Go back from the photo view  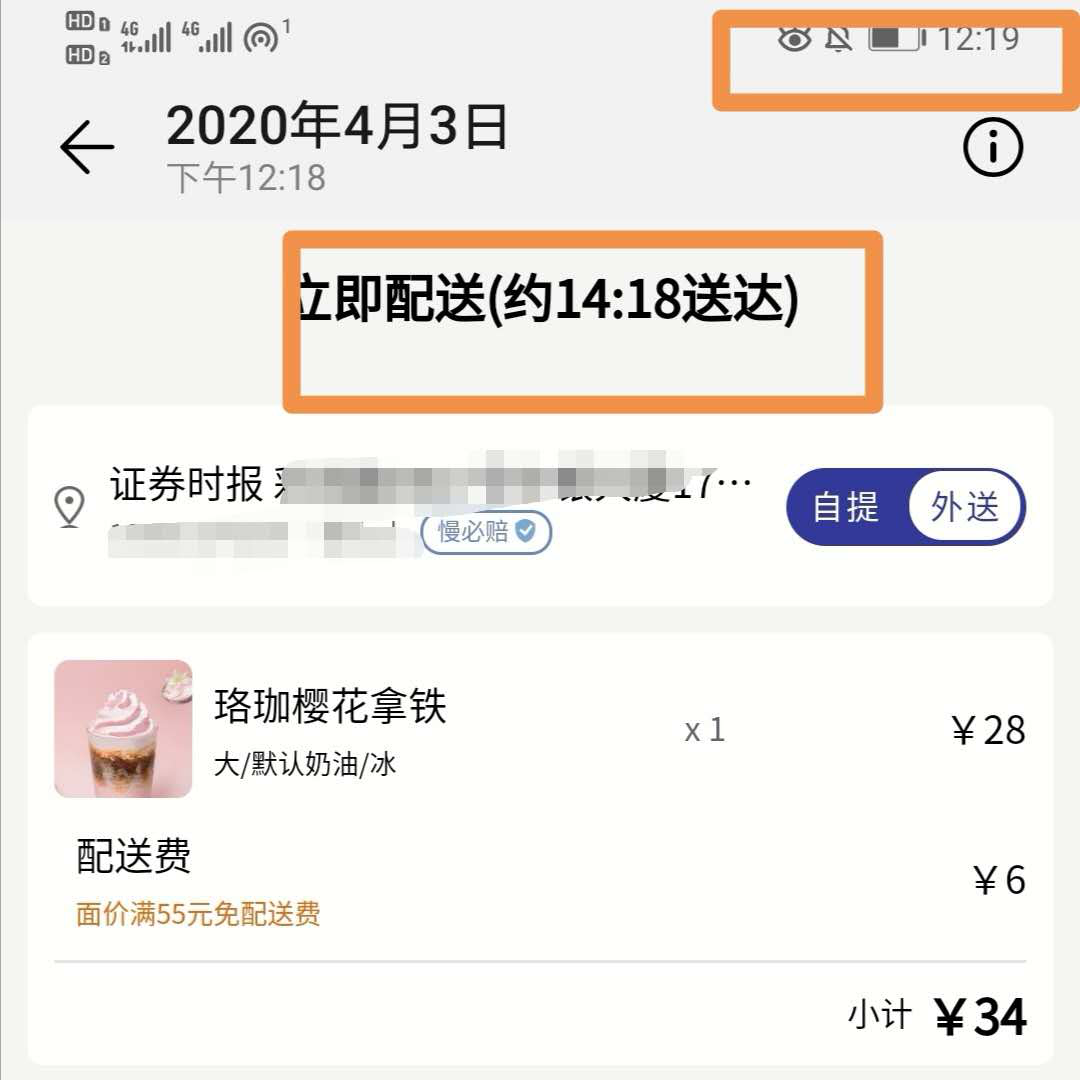(x=87, y=148)
